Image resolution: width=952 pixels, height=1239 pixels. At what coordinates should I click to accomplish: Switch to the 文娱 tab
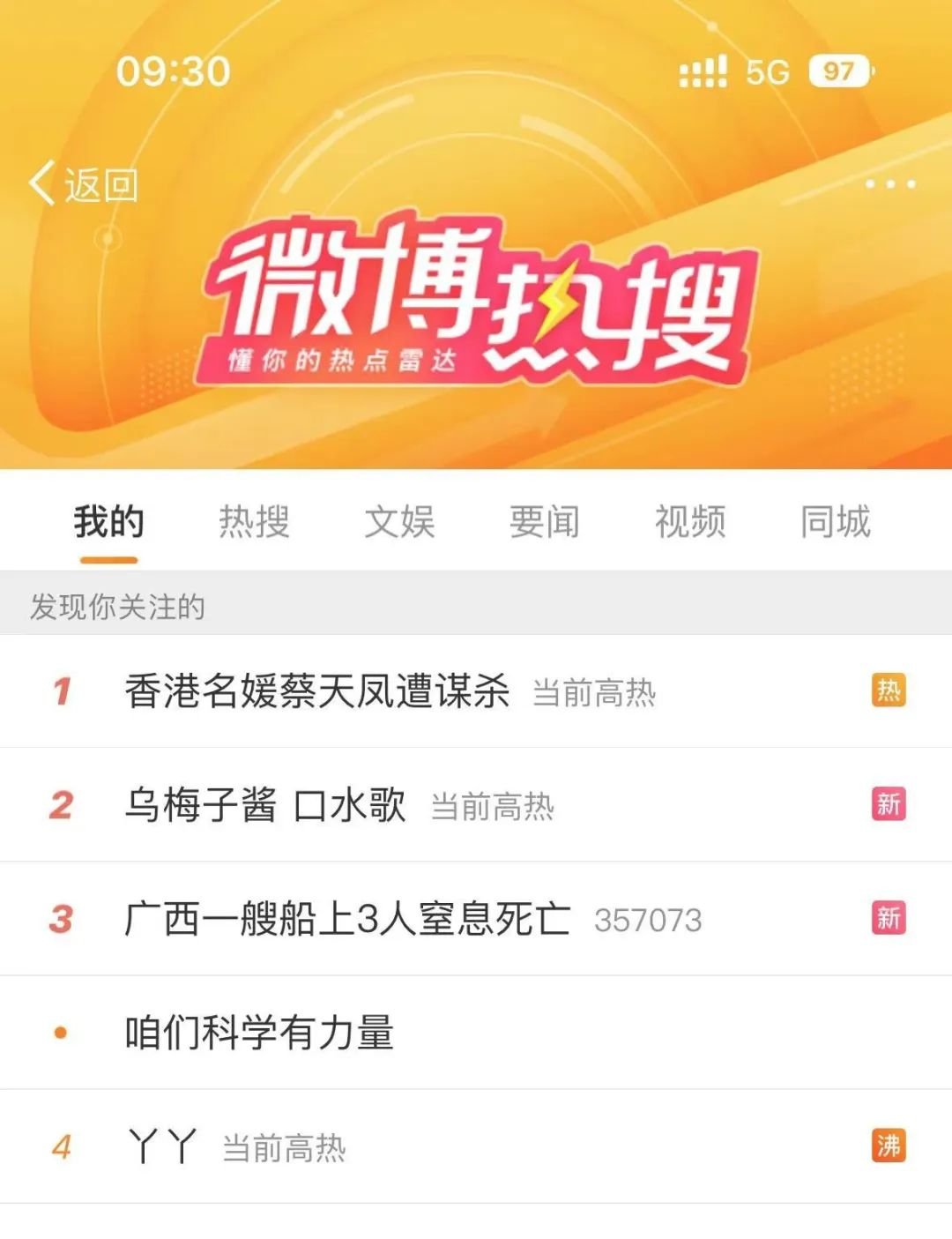click(x=399, y=521)
